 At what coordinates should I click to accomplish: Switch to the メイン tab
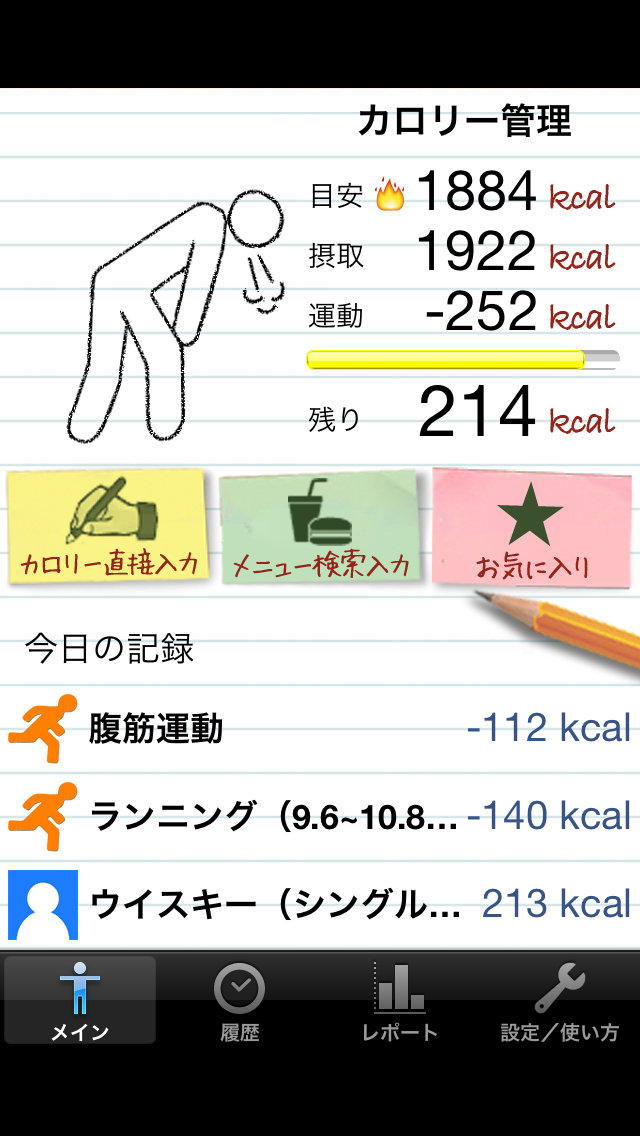[80, 1000]
